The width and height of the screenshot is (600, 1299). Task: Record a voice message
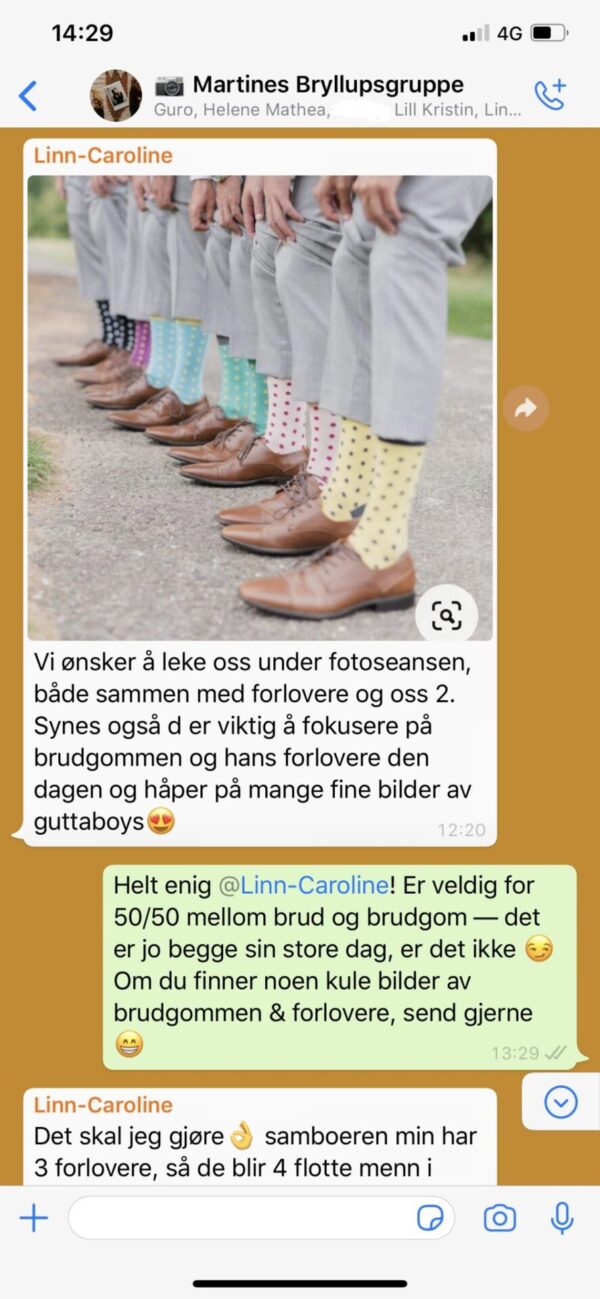tap(562, 1218)
